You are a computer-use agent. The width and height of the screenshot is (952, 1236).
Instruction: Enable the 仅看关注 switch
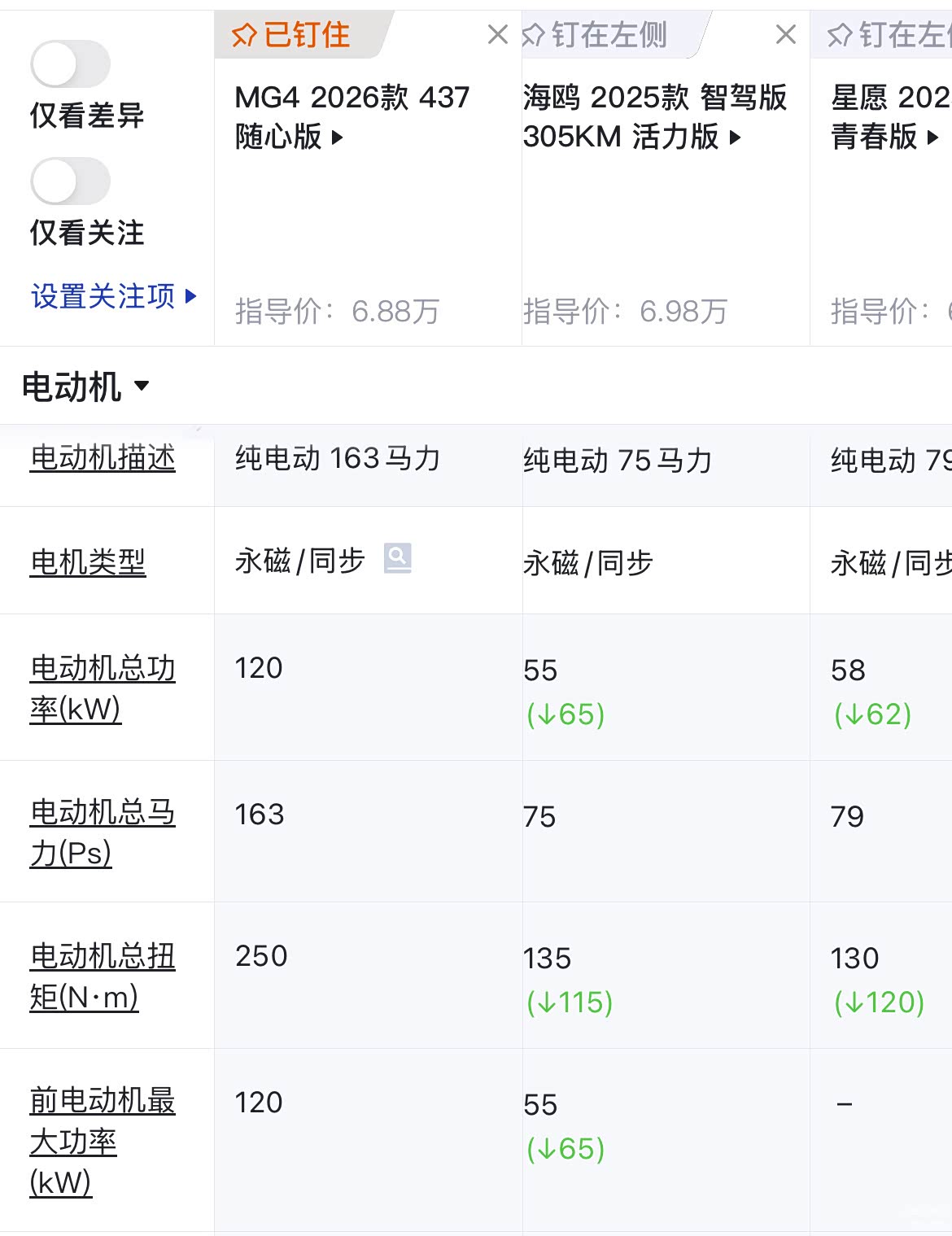70,181
